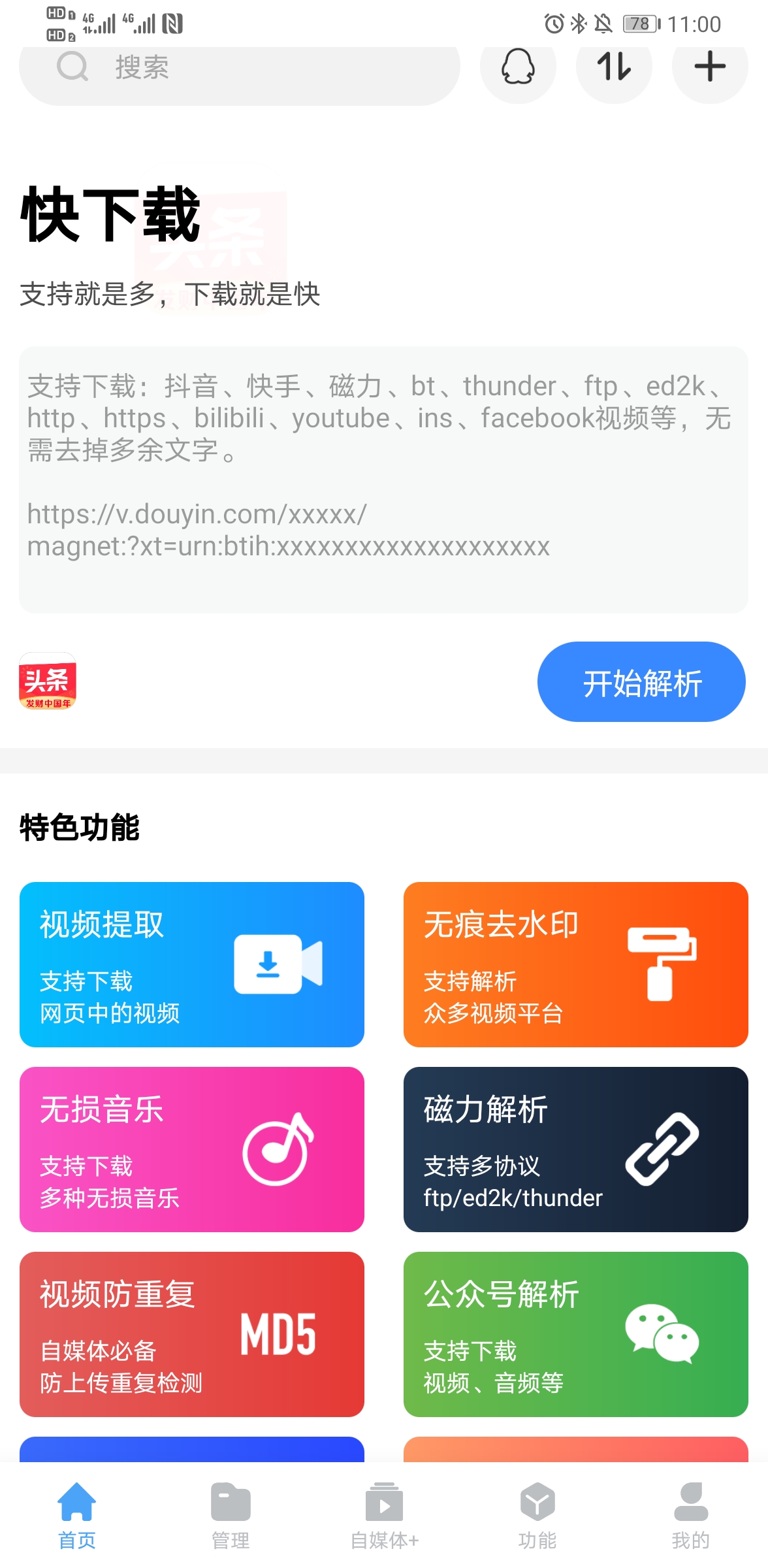This screenshot has height=1568, width=768.
Task: Switch to the 自媒体+ tab
Action: click(x=384, y=1516)
